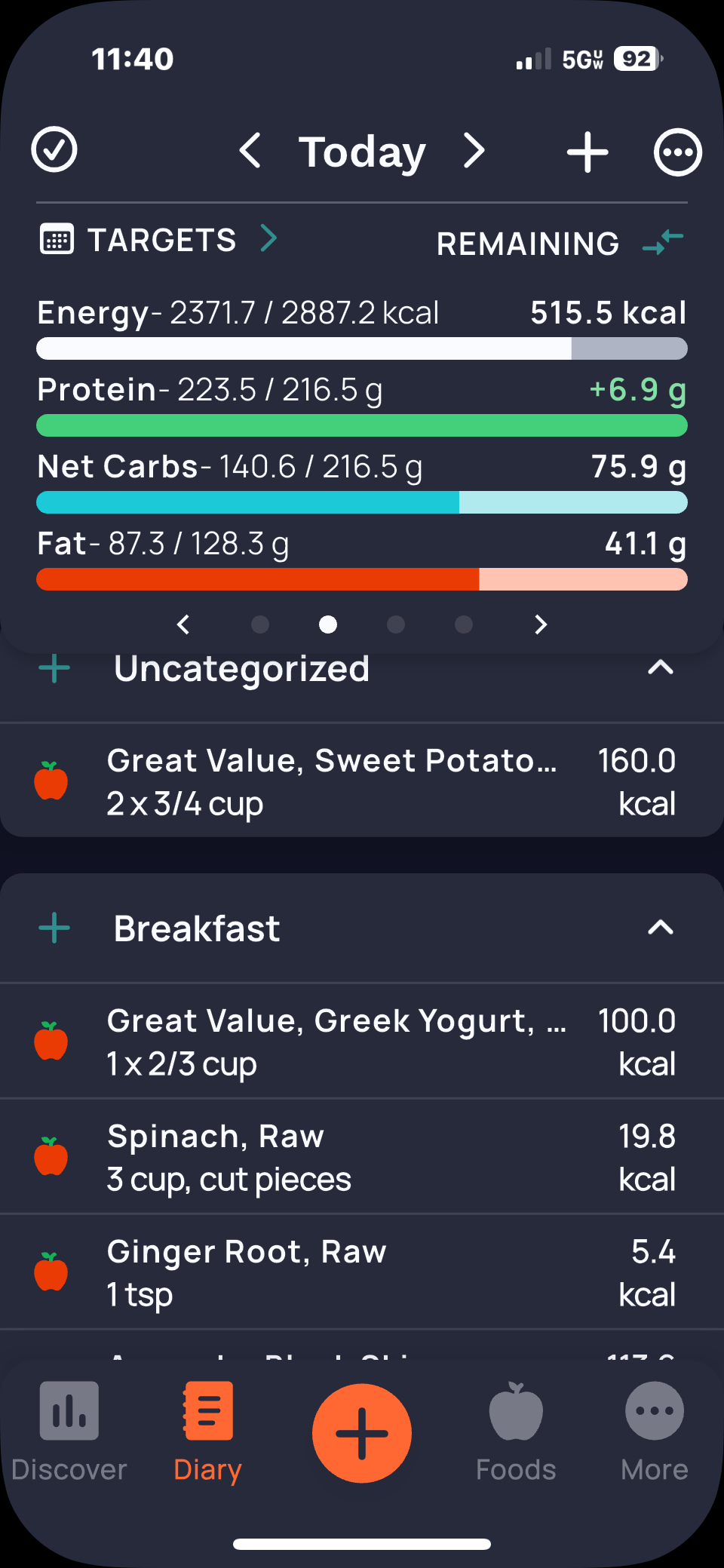Collapse the Uncategorized section
Screen dimensions: 724x1568
(x=661, y=668)
